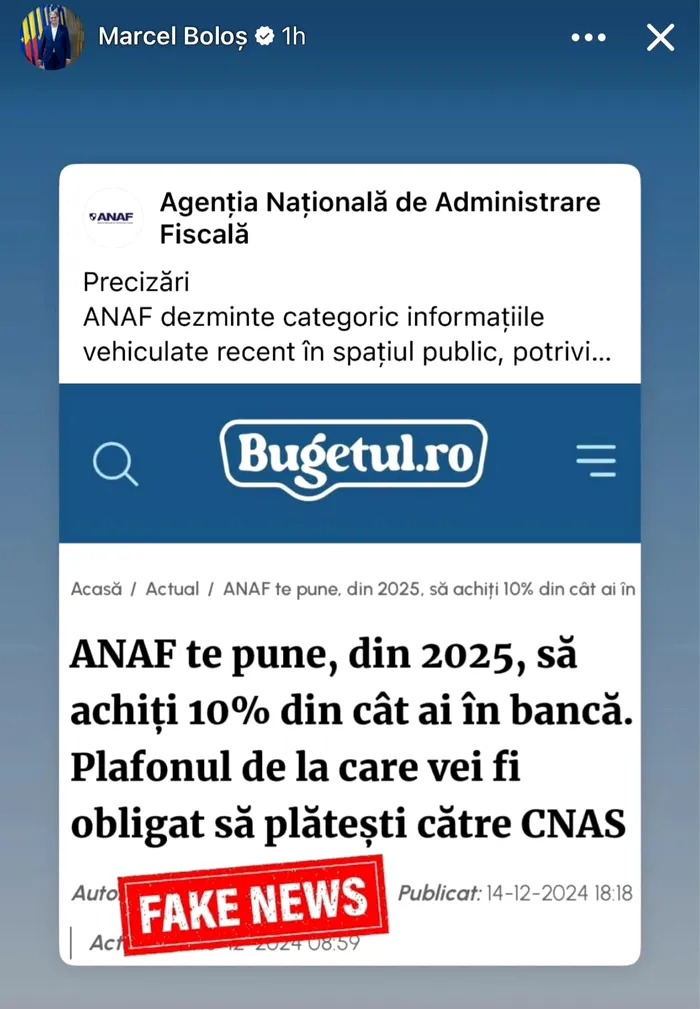This screenshot has width=700, height=1009.
Task: Open Marcel Boloș's profile picture
Action: tap(47, 37)
